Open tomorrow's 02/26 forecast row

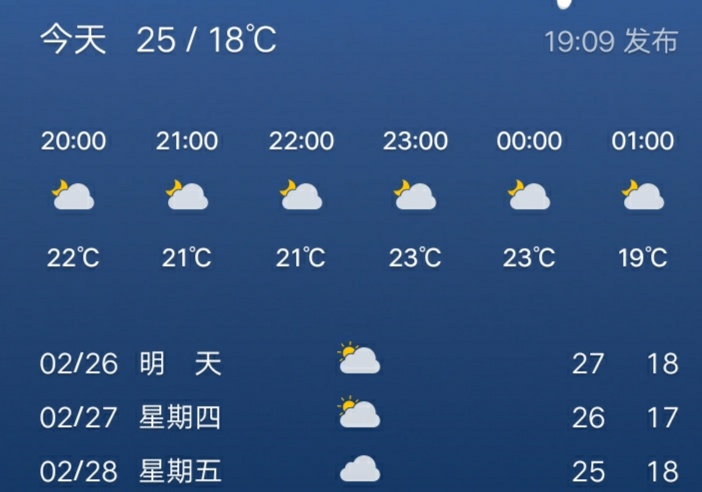click(x=358, y=363)
